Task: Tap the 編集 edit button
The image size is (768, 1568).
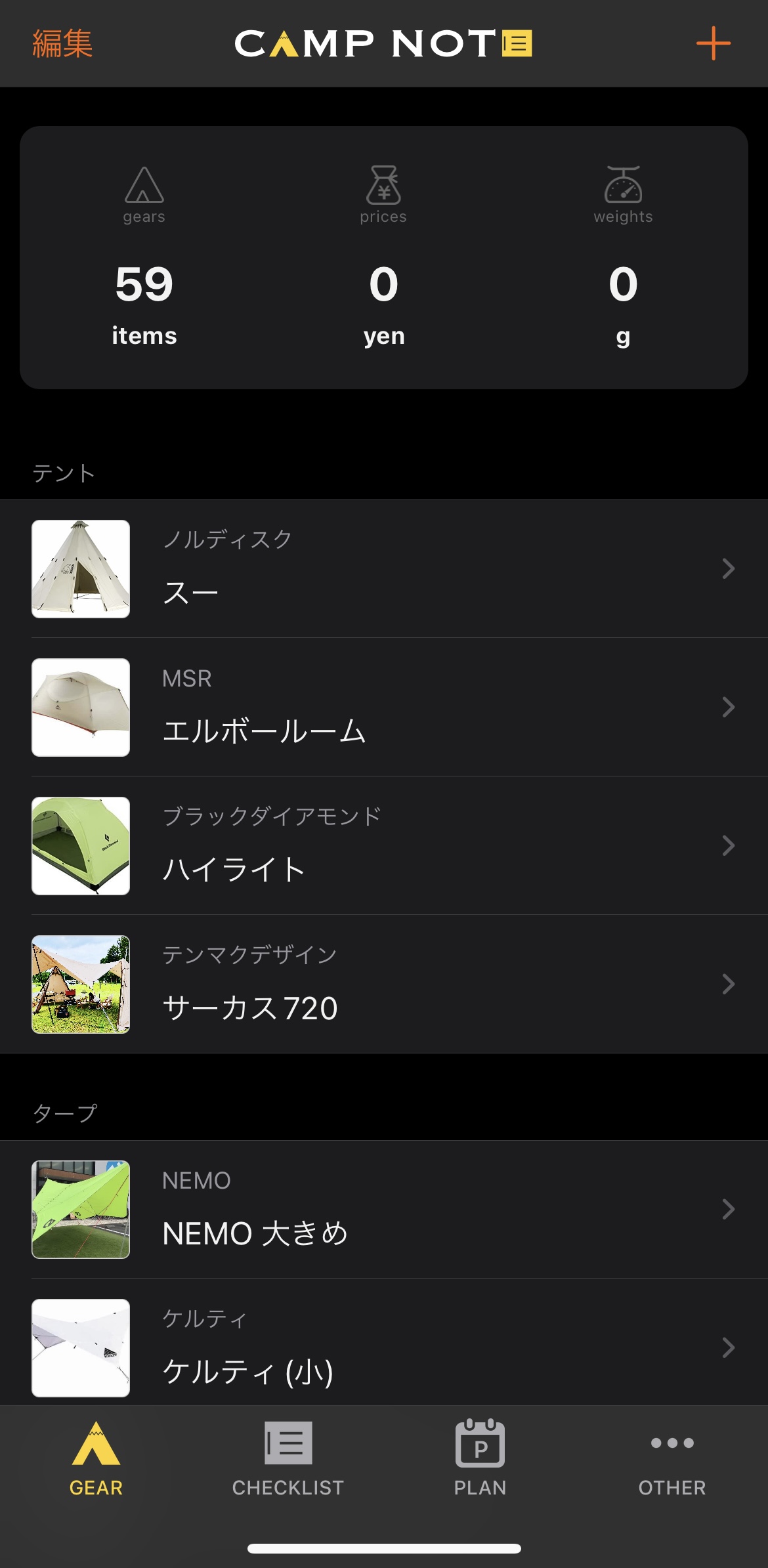Action: (62, 44)
